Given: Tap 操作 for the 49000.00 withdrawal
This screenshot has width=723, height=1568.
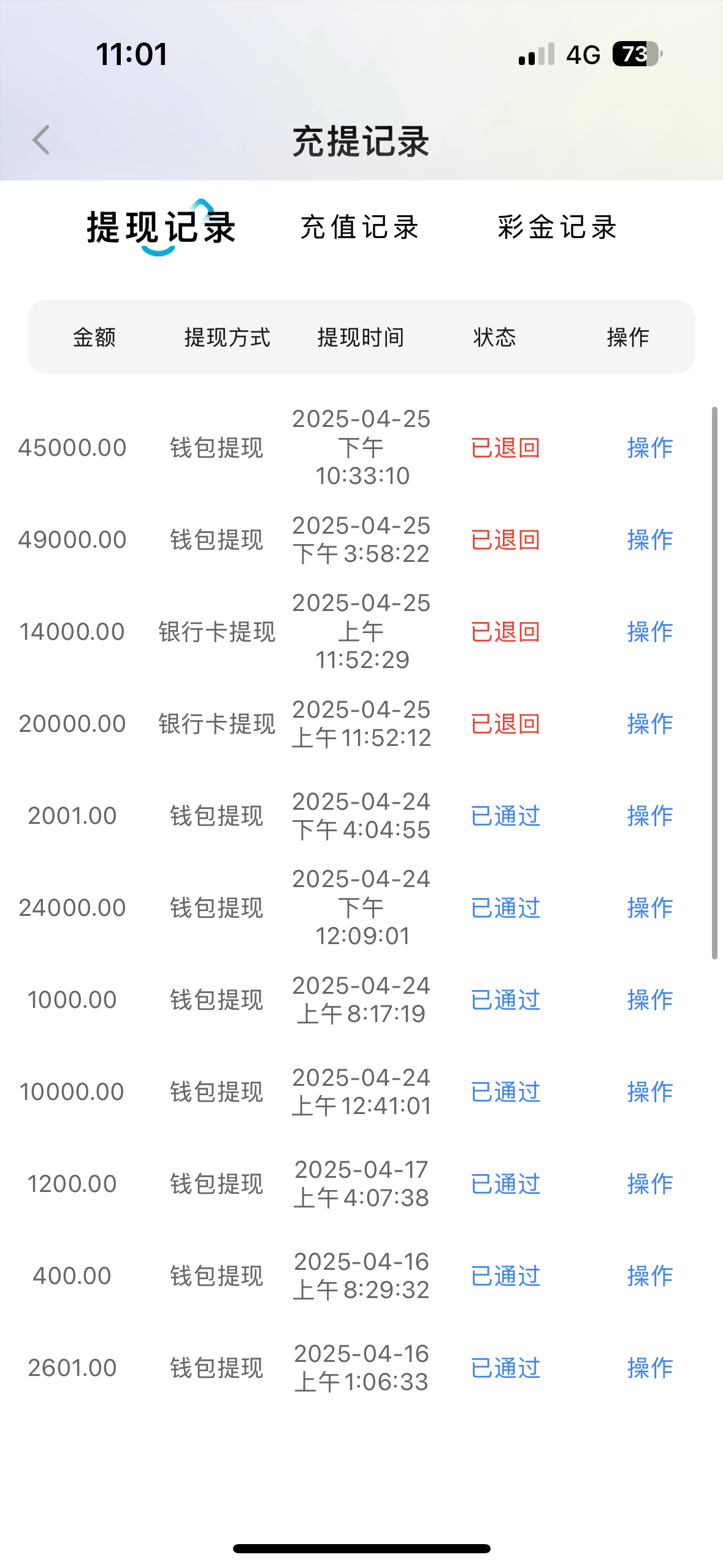Looking at the screenshot, I should (649, 540).
